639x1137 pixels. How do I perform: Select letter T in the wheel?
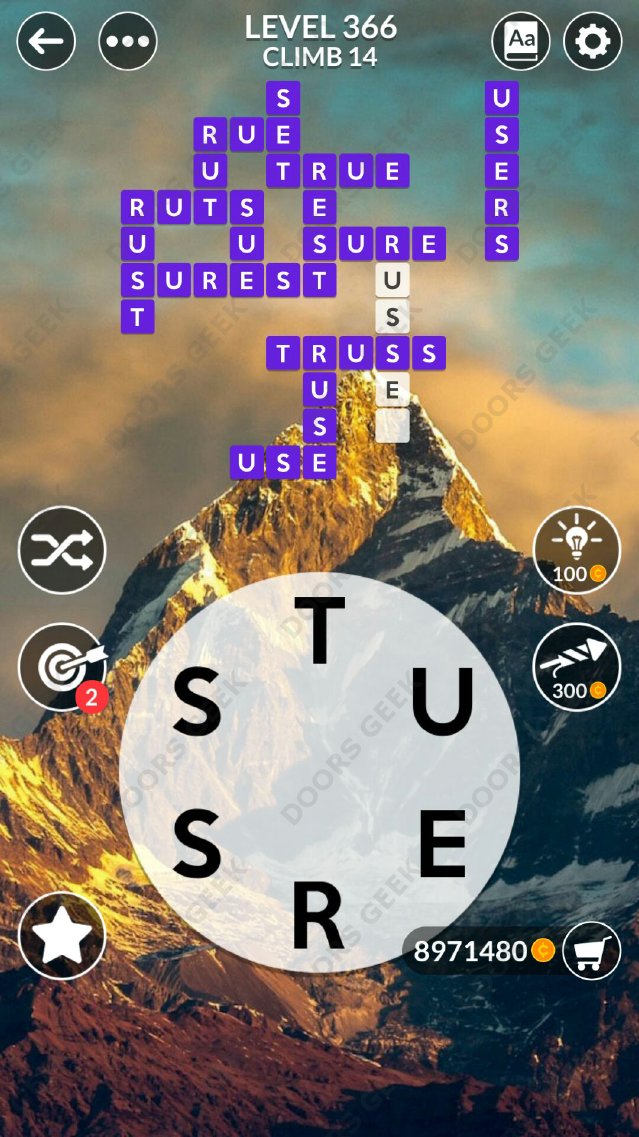click(319, 629)
